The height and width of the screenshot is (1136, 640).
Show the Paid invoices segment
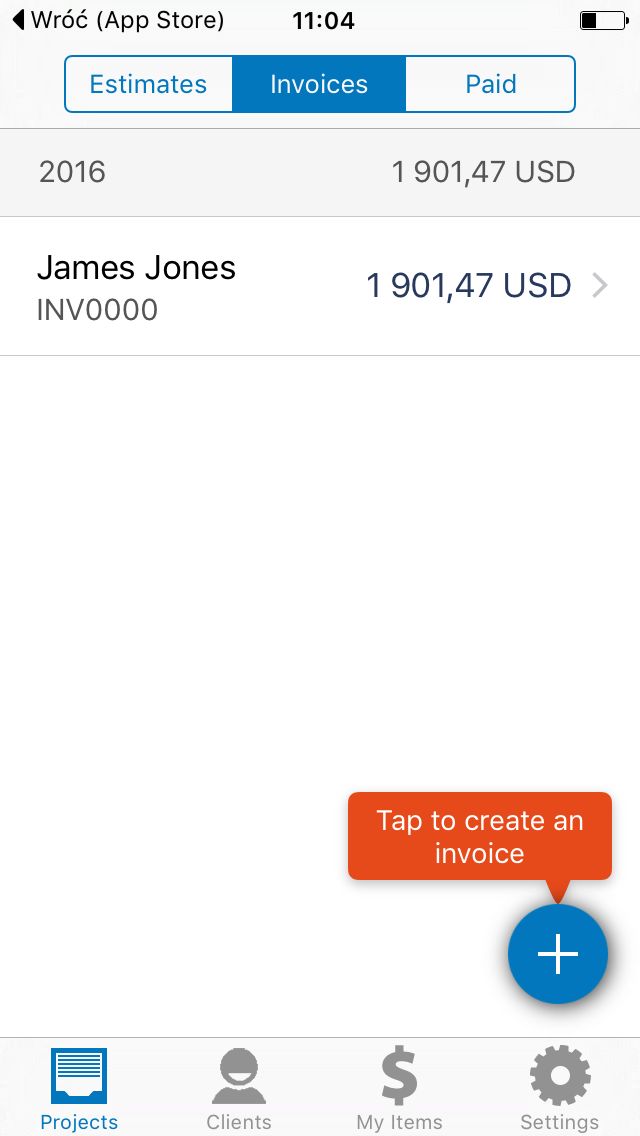491,84
